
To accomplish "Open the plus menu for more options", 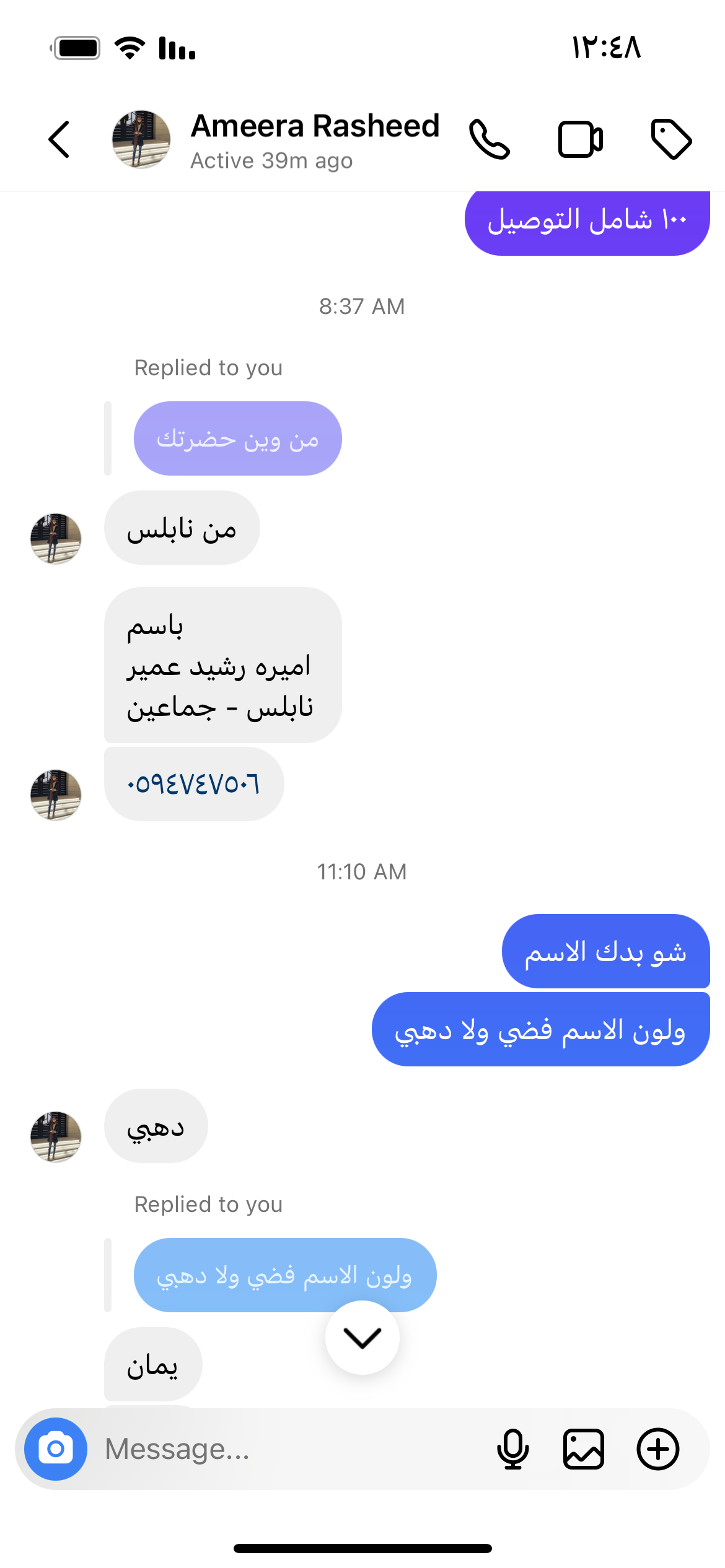I will point(658,1449).
